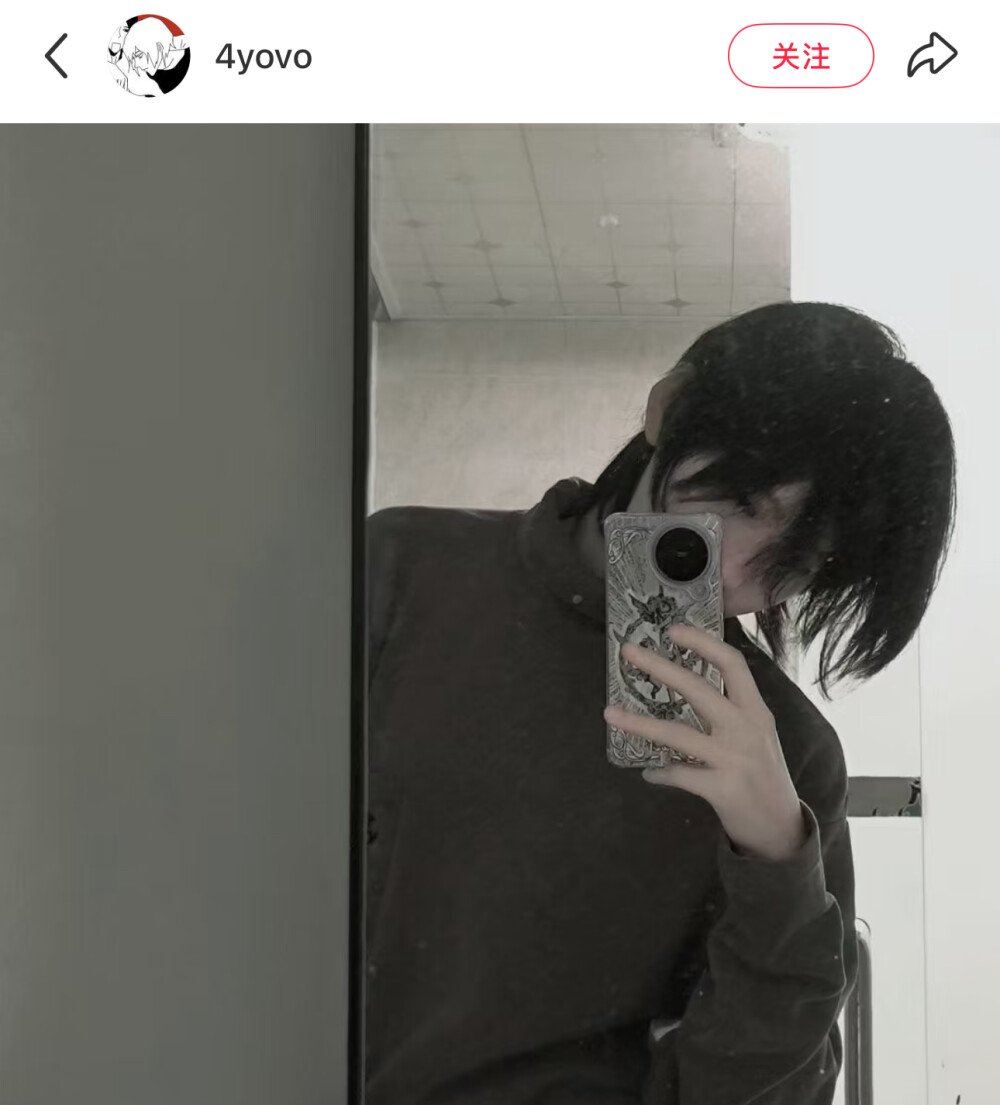Follow 4yovo with the 关注 button
Viewport: 1000px width, 1105px height.
tap(800, 56)
